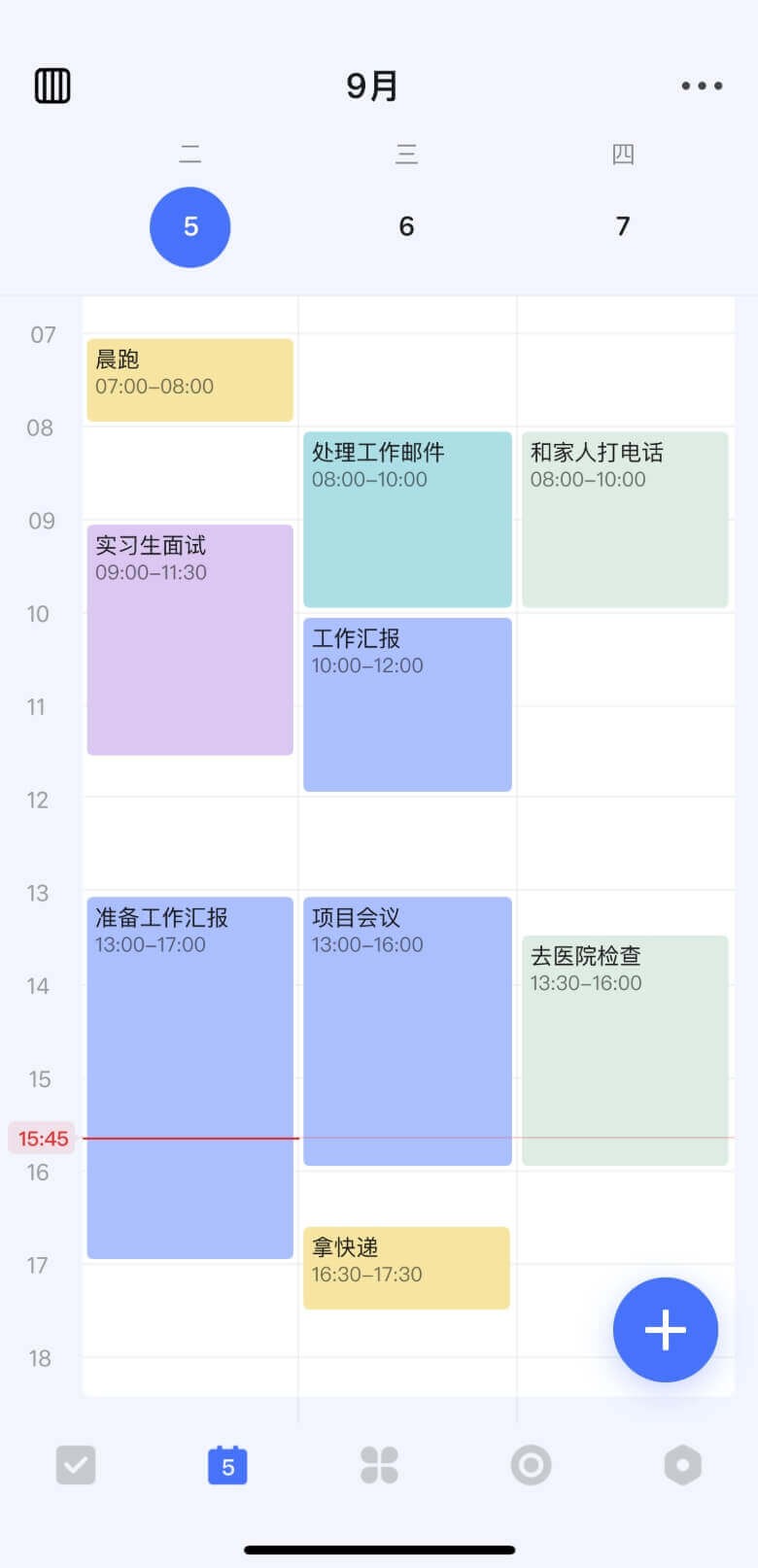Open the settings hexagon tab
The height and width of the screenshot is (1568, 758).
(x=682, y=1465)
